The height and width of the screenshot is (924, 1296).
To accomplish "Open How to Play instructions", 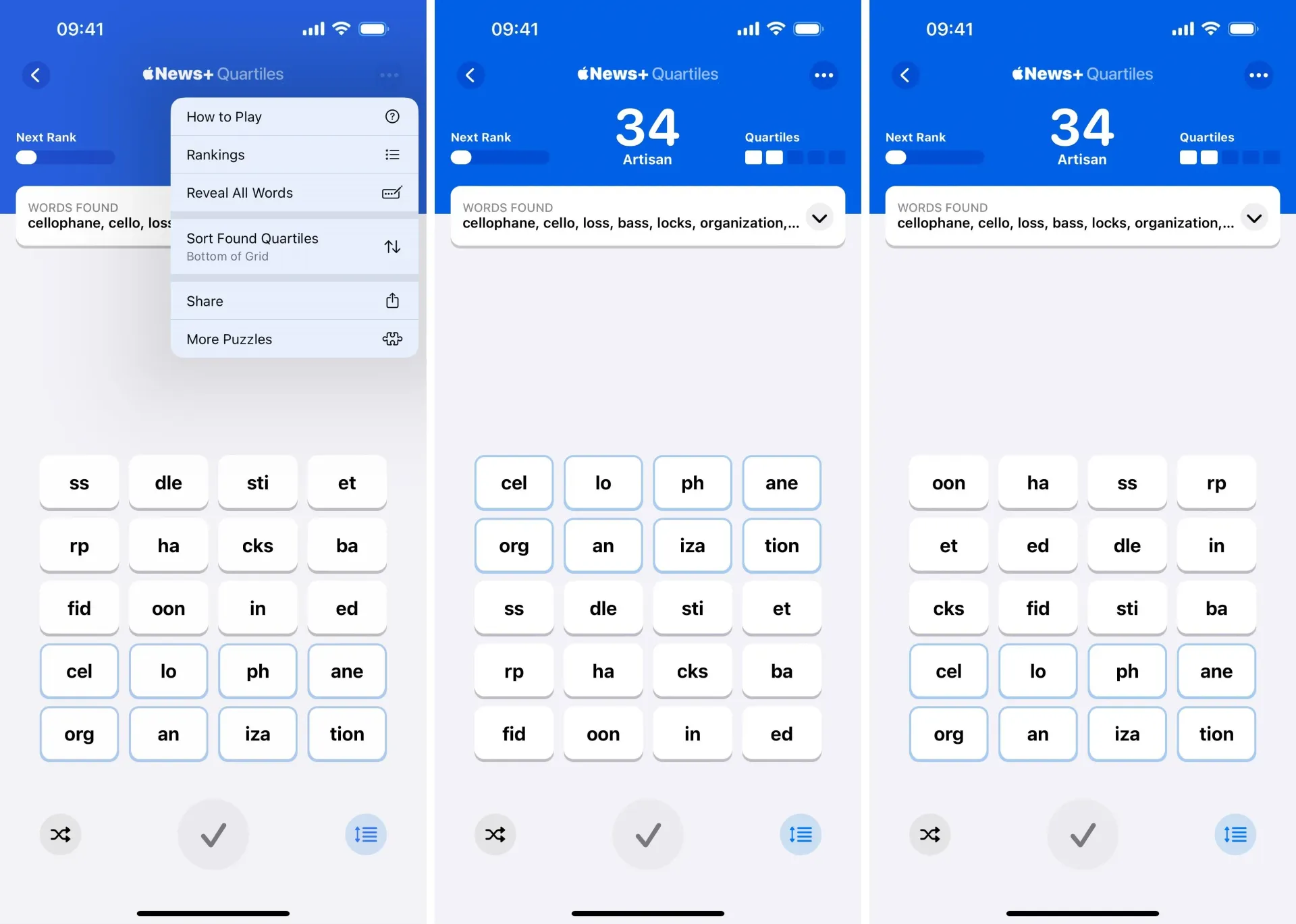I will pyautogui.click(x=294, y=117).
